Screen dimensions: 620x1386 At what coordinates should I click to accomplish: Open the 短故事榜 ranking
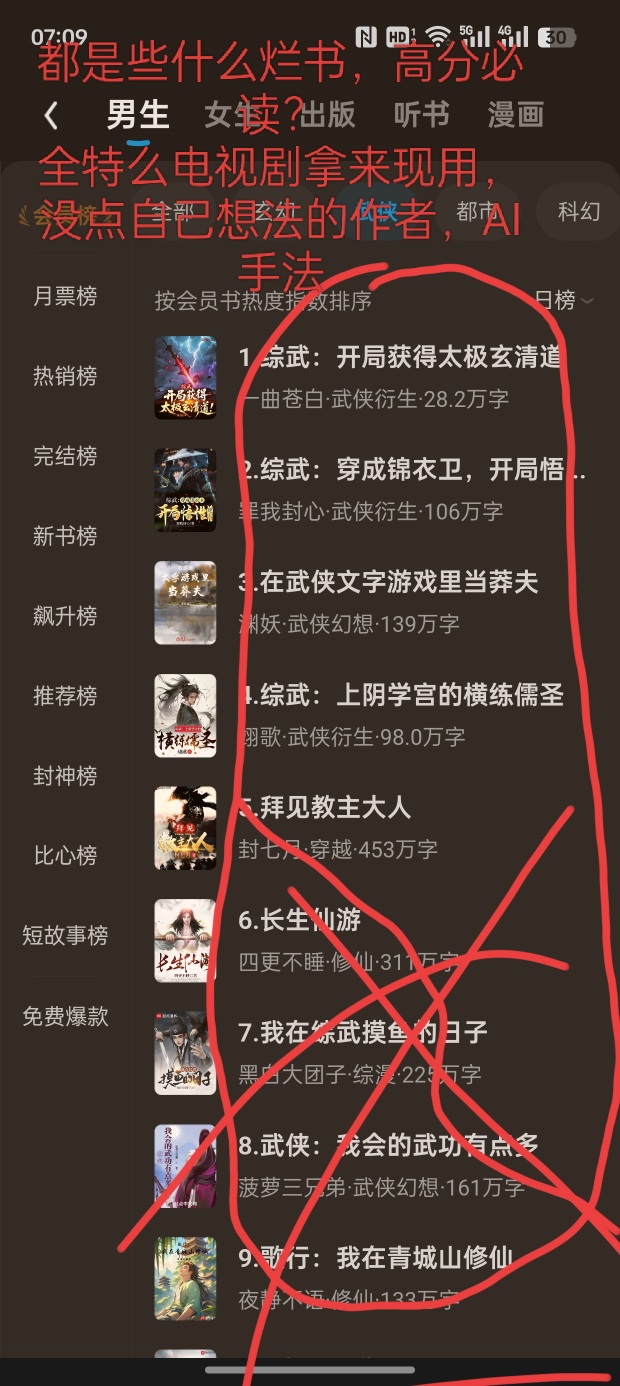[65, 936]
